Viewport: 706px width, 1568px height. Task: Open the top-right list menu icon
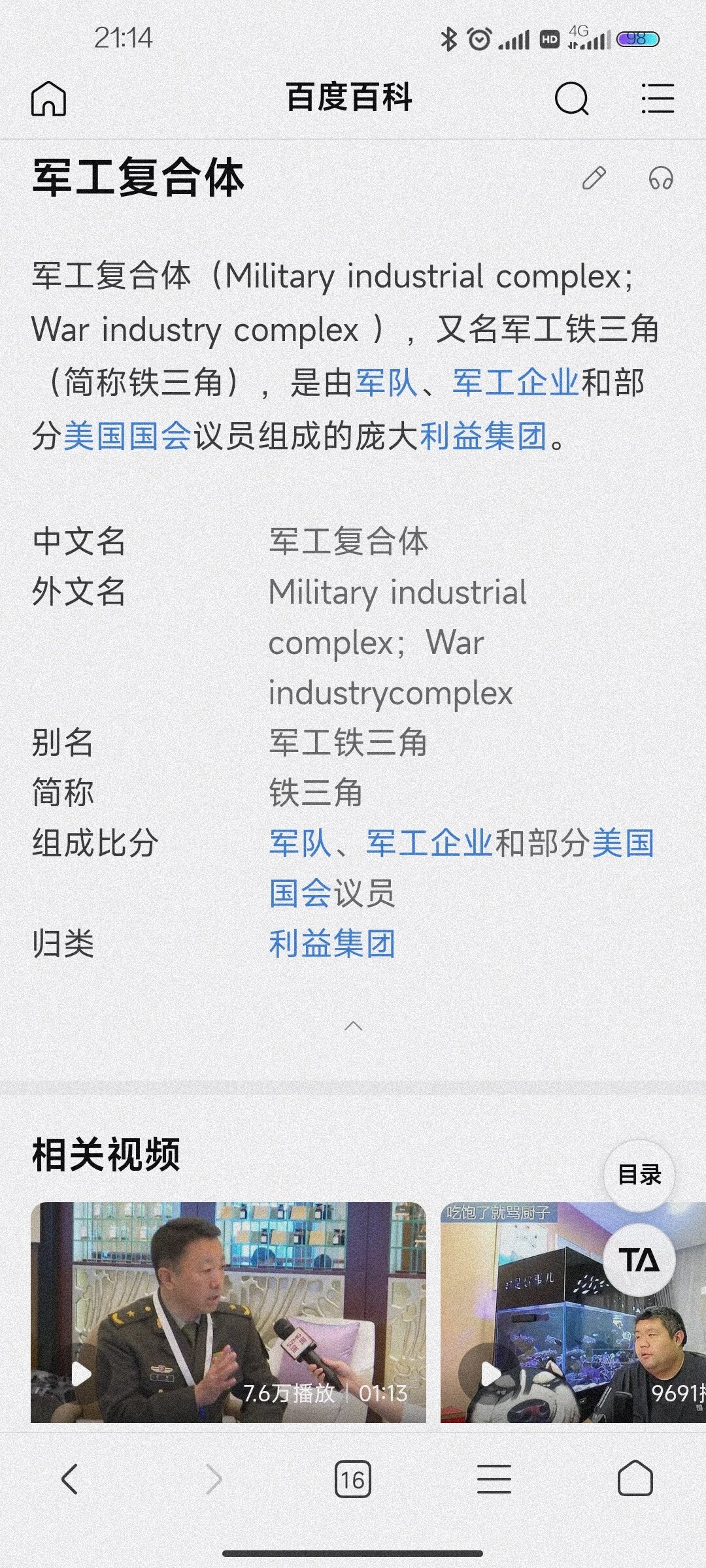[x=657, y=99]
